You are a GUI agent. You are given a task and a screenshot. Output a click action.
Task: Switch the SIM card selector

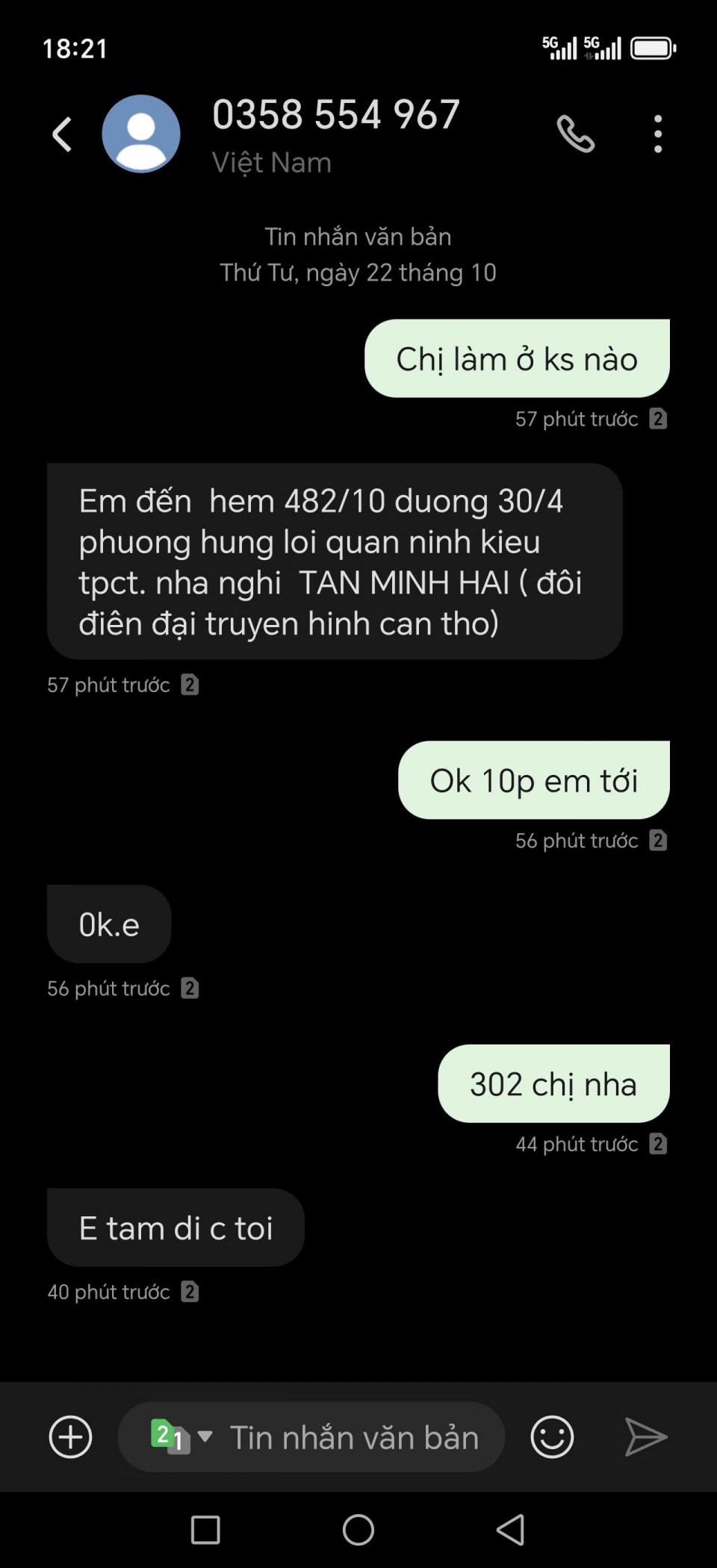coord(180,1437)
